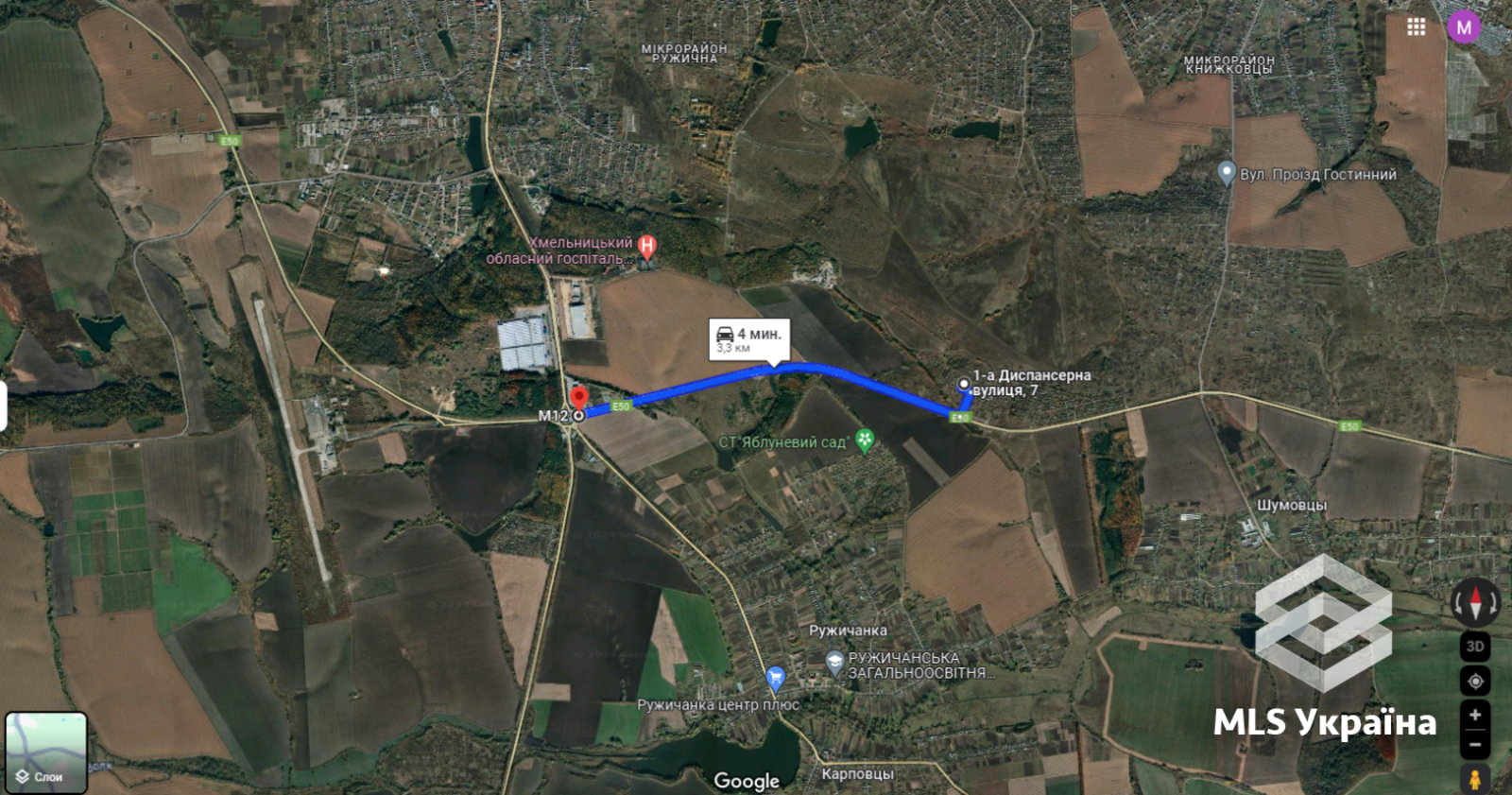This screenshot has height=795, width=1512.
Task: Reset map orientation with the compass
Action: point(1475,601)
